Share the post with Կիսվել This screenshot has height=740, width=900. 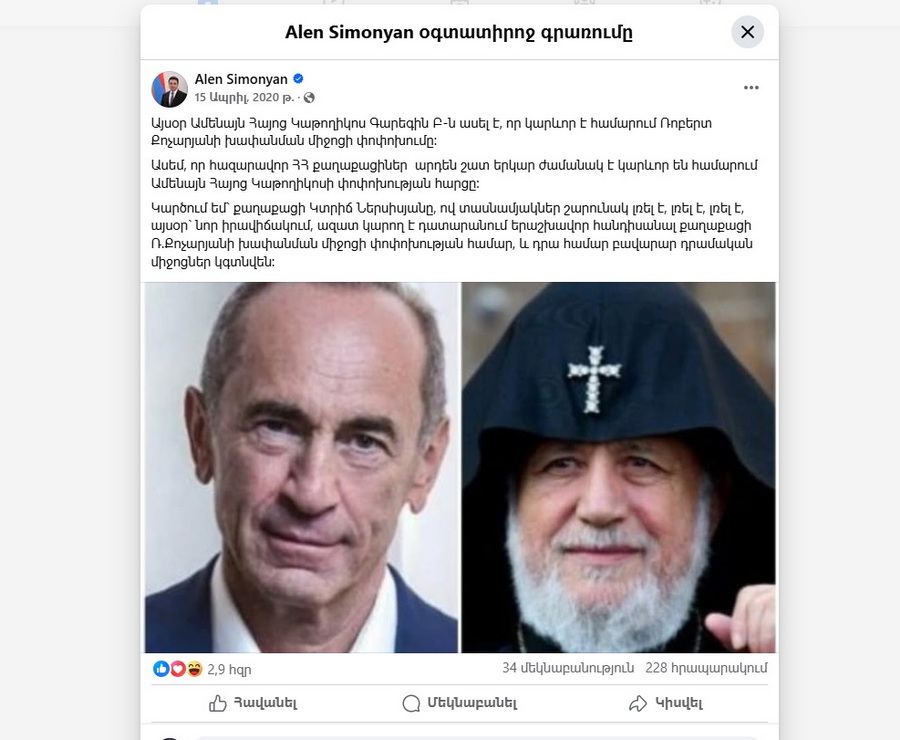(665, 703)
